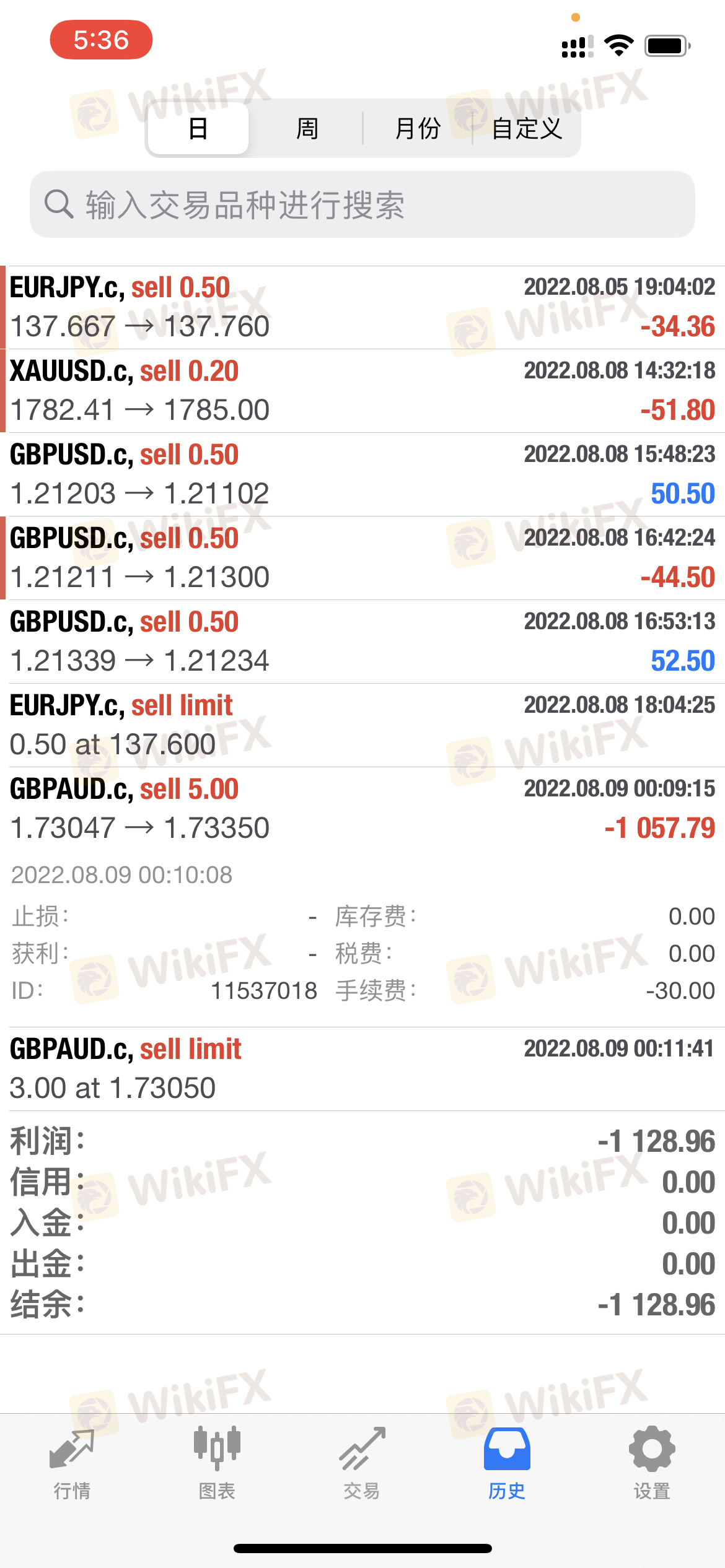Tap the symbol search field
Screen dimensions: 725x1568
362,204
